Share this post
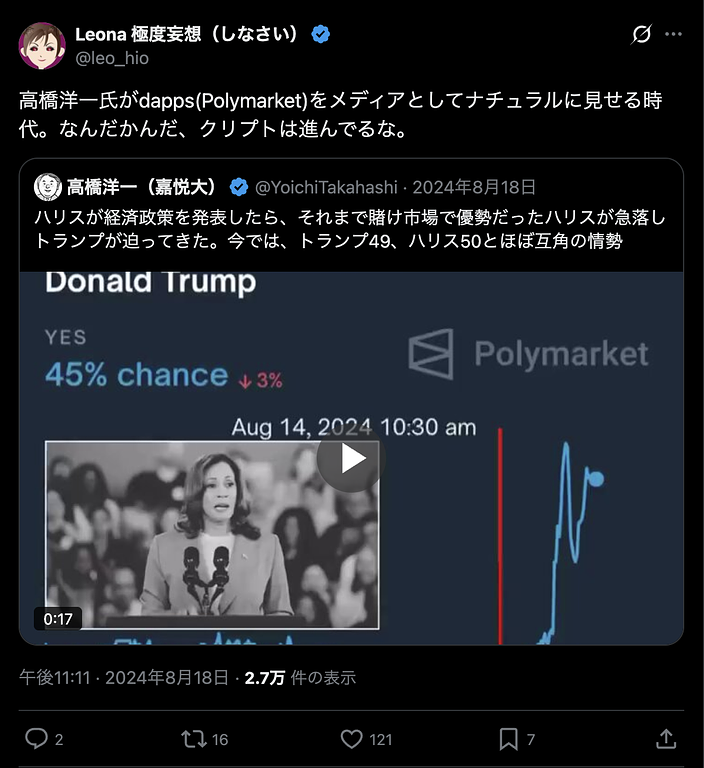This screenshot has height=768, width=704. pos(666,739)
